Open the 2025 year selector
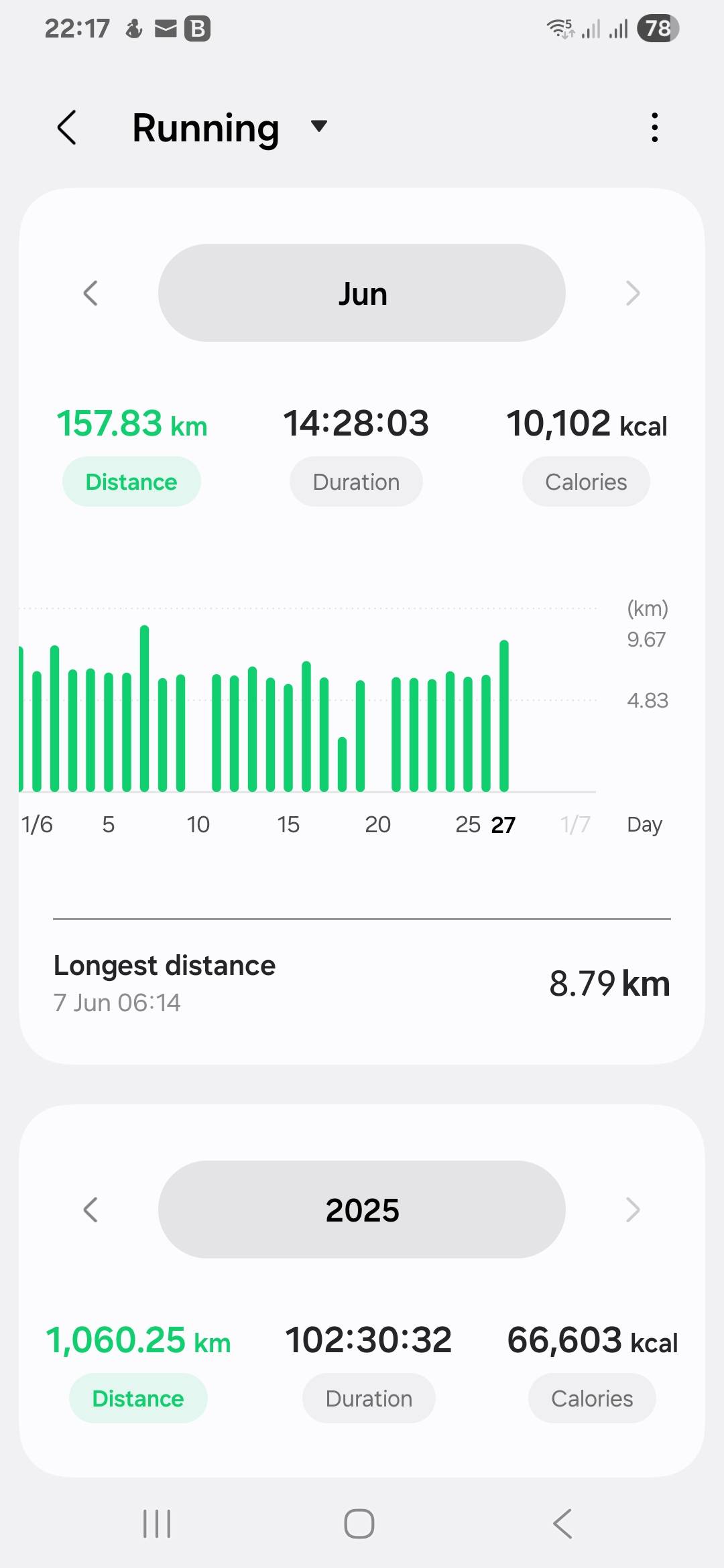 pos(362,1210)
